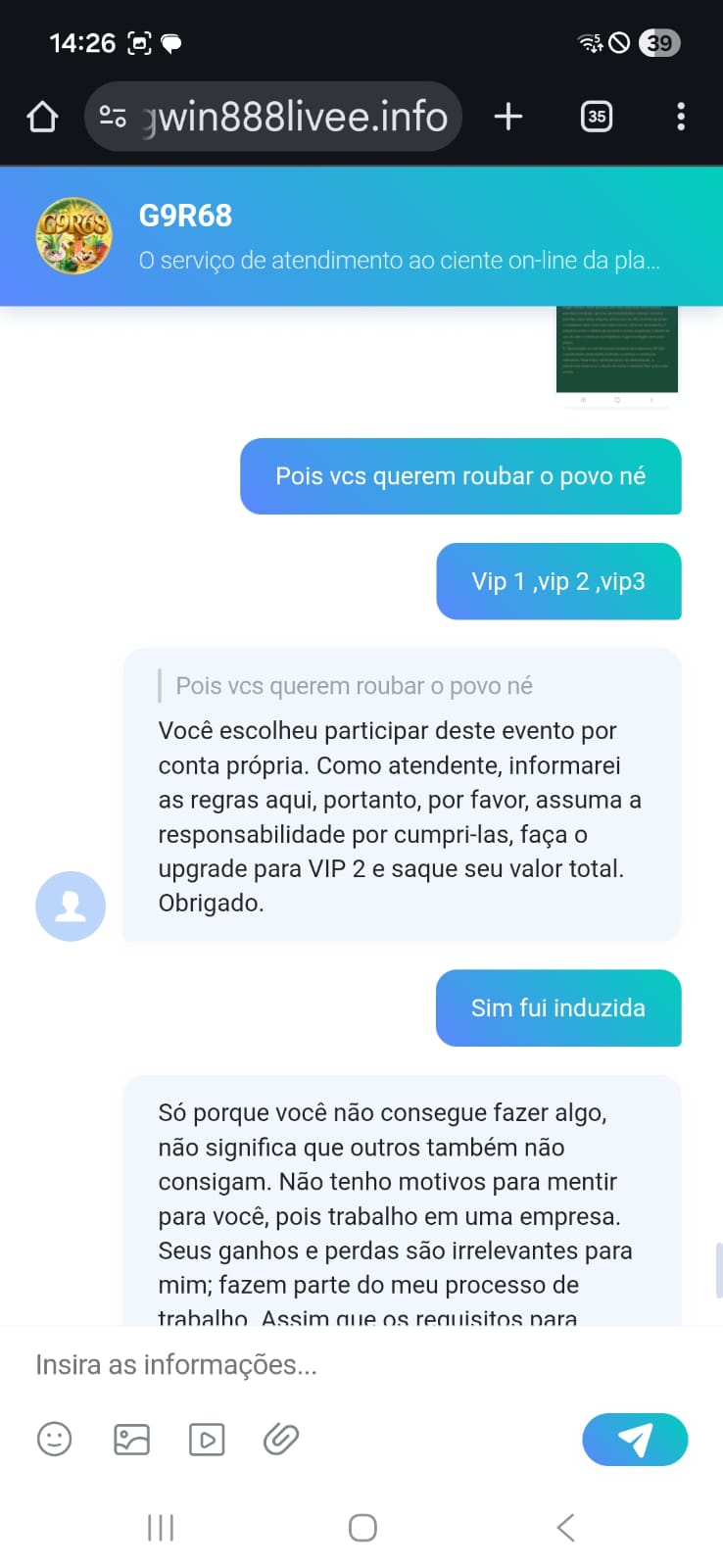The height and width of the screenshot is (1568, 723).
Task: Open the emoji picker
Action: click(54, 1439)
